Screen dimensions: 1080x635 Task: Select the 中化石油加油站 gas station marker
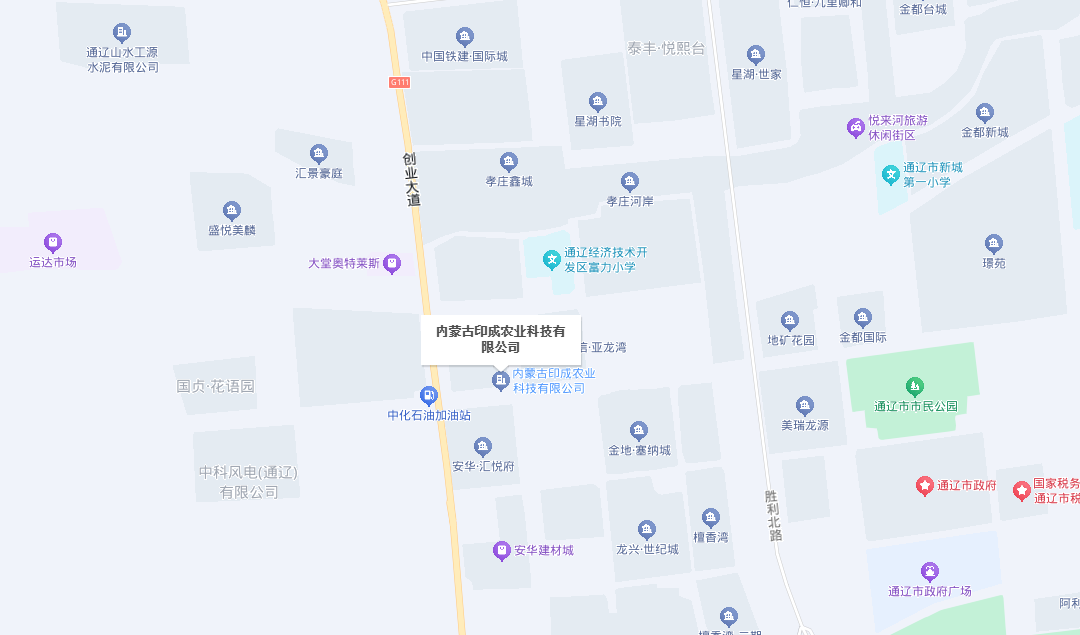[x=429, y=396]
